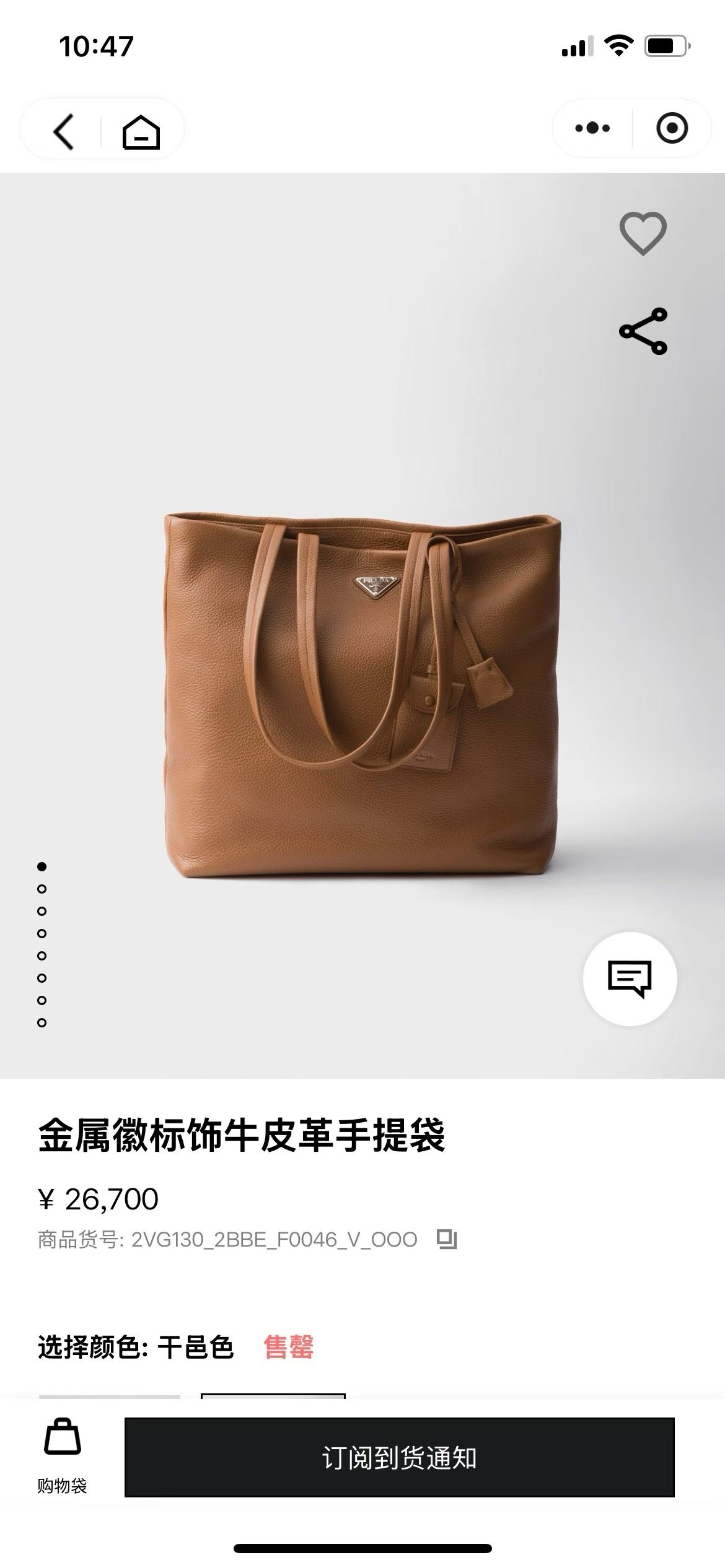Close the mini program
725x1568 pixels.
point(672,129)
